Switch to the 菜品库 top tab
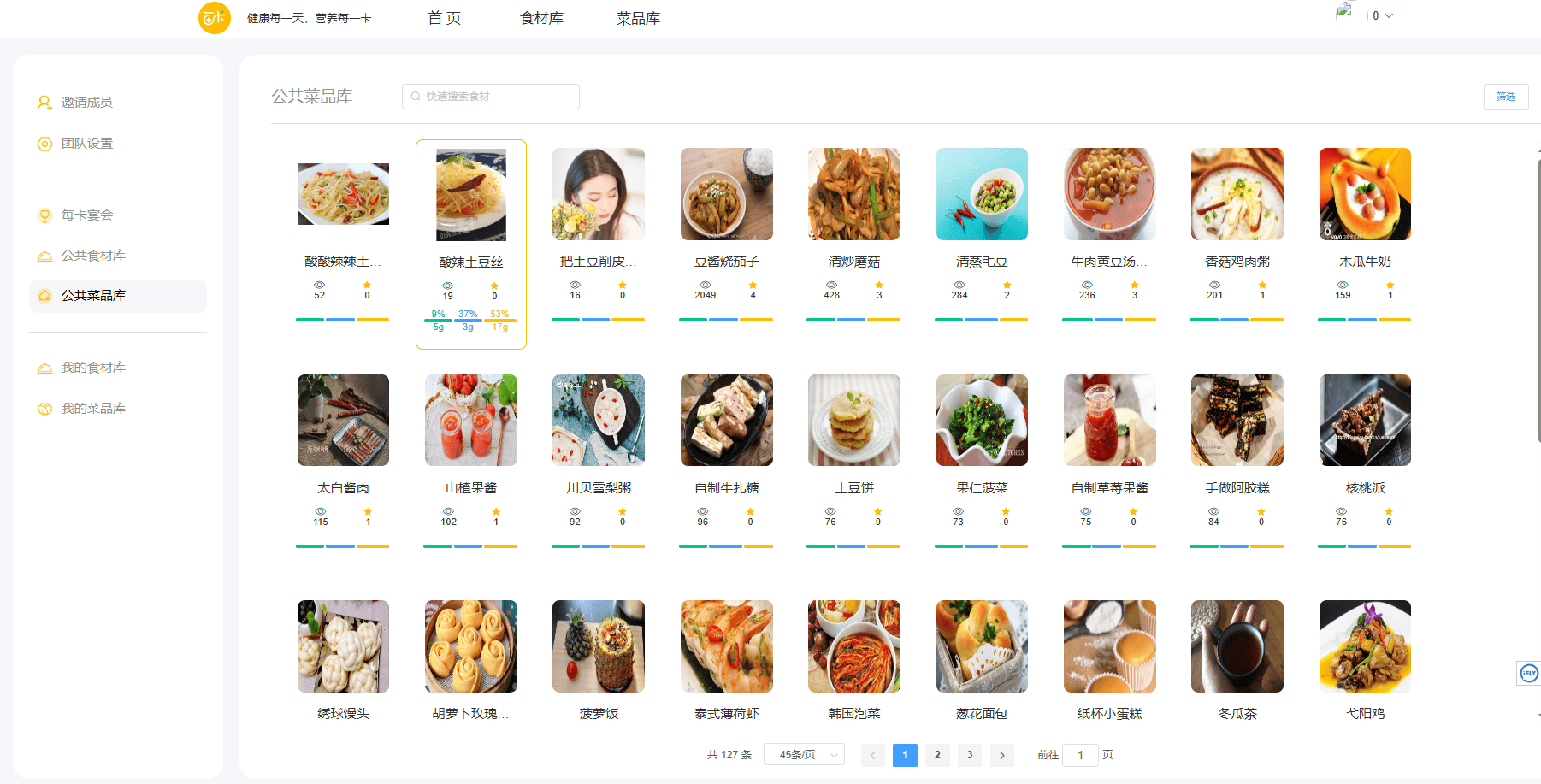 638,18
